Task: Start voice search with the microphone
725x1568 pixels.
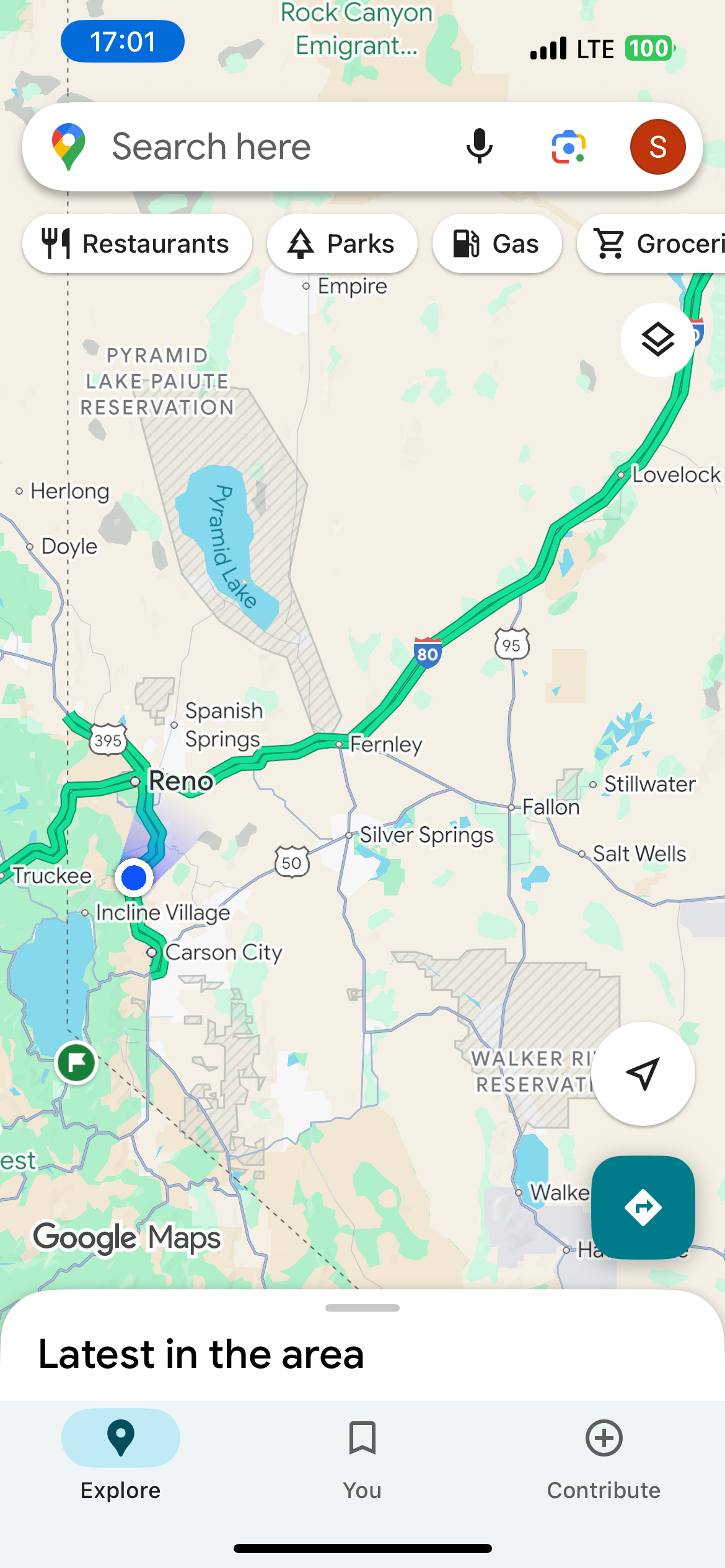Action: click(479, 147)
